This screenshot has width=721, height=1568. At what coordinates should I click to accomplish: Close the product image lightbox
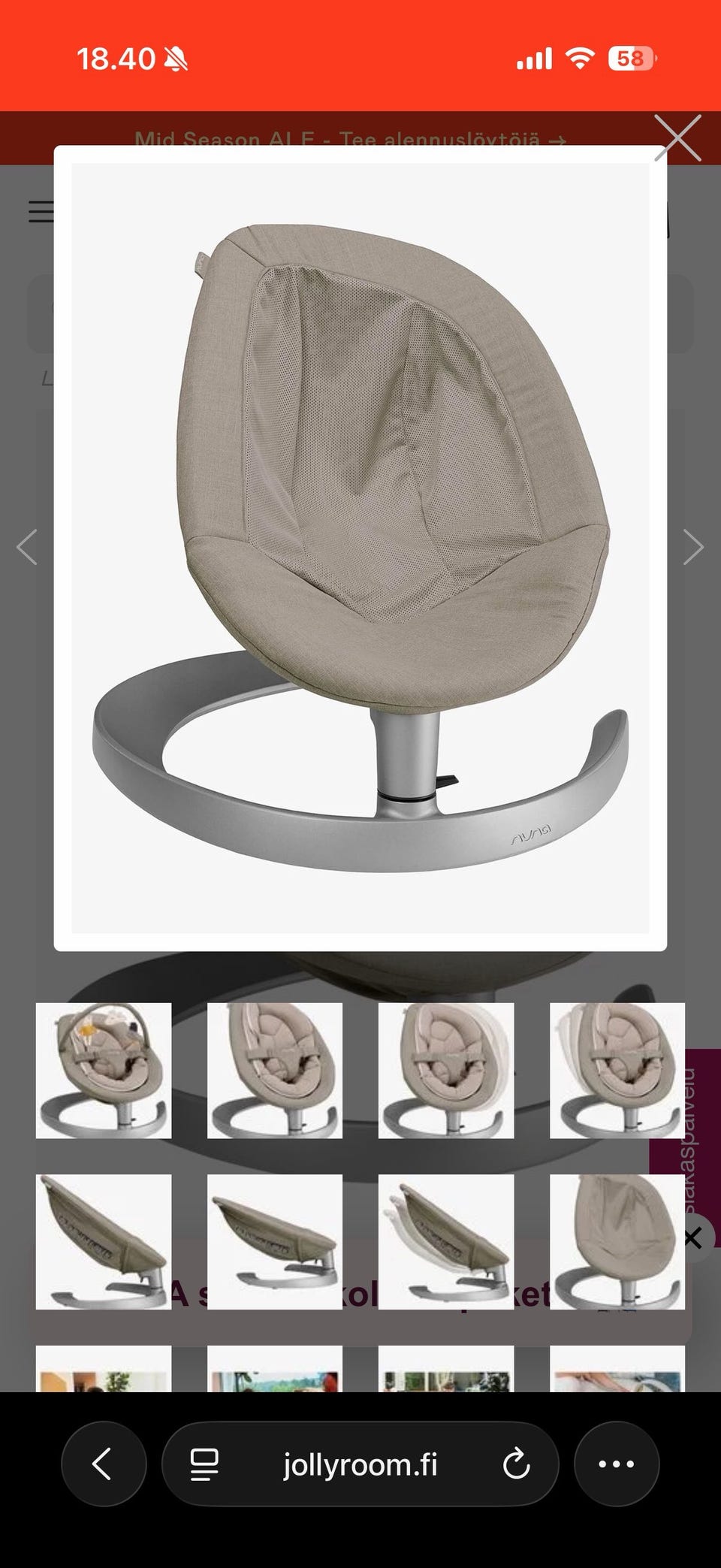point(677,138)
